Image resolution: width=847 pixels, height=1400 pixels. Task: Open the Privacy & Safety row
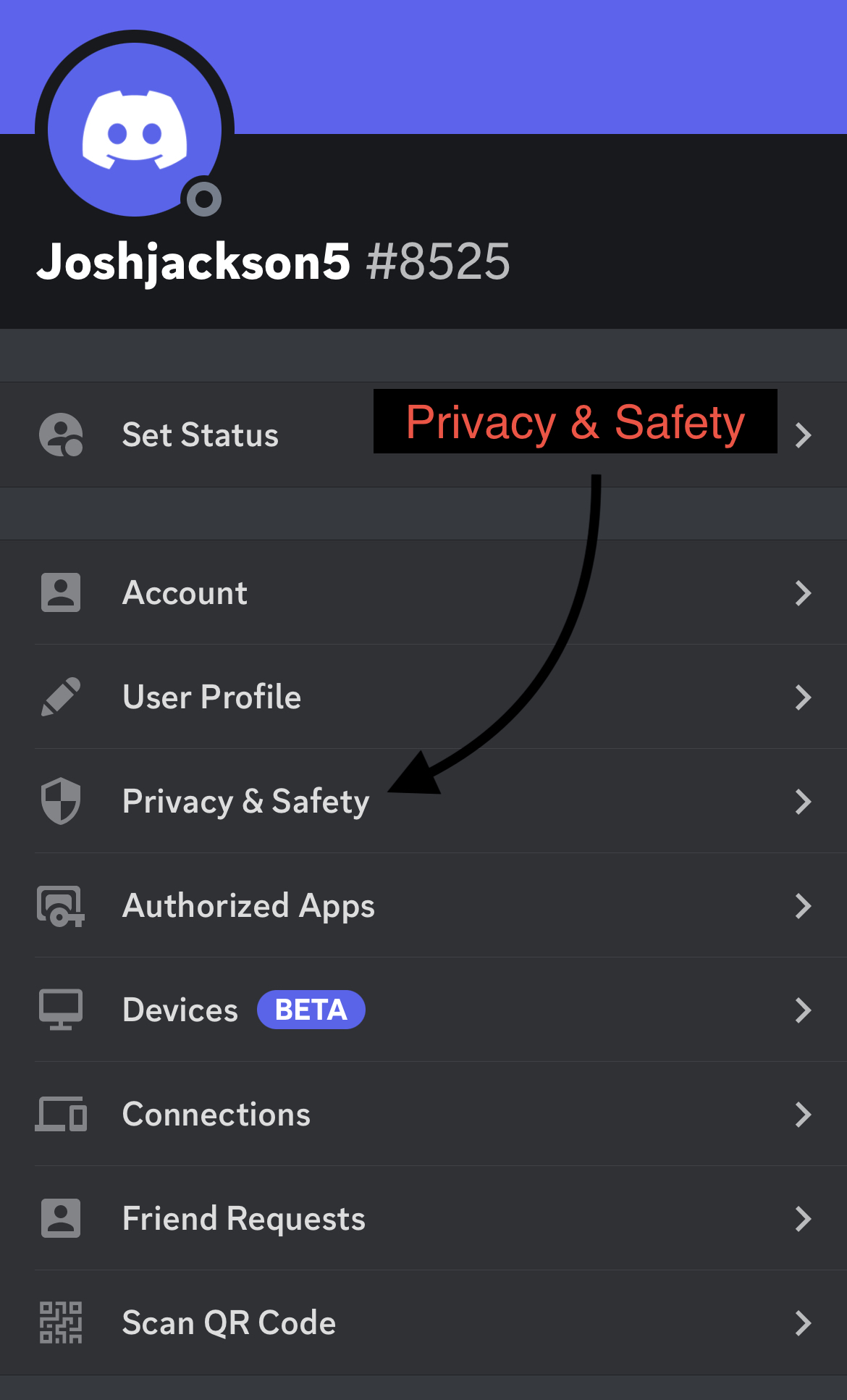click(245, 802)
